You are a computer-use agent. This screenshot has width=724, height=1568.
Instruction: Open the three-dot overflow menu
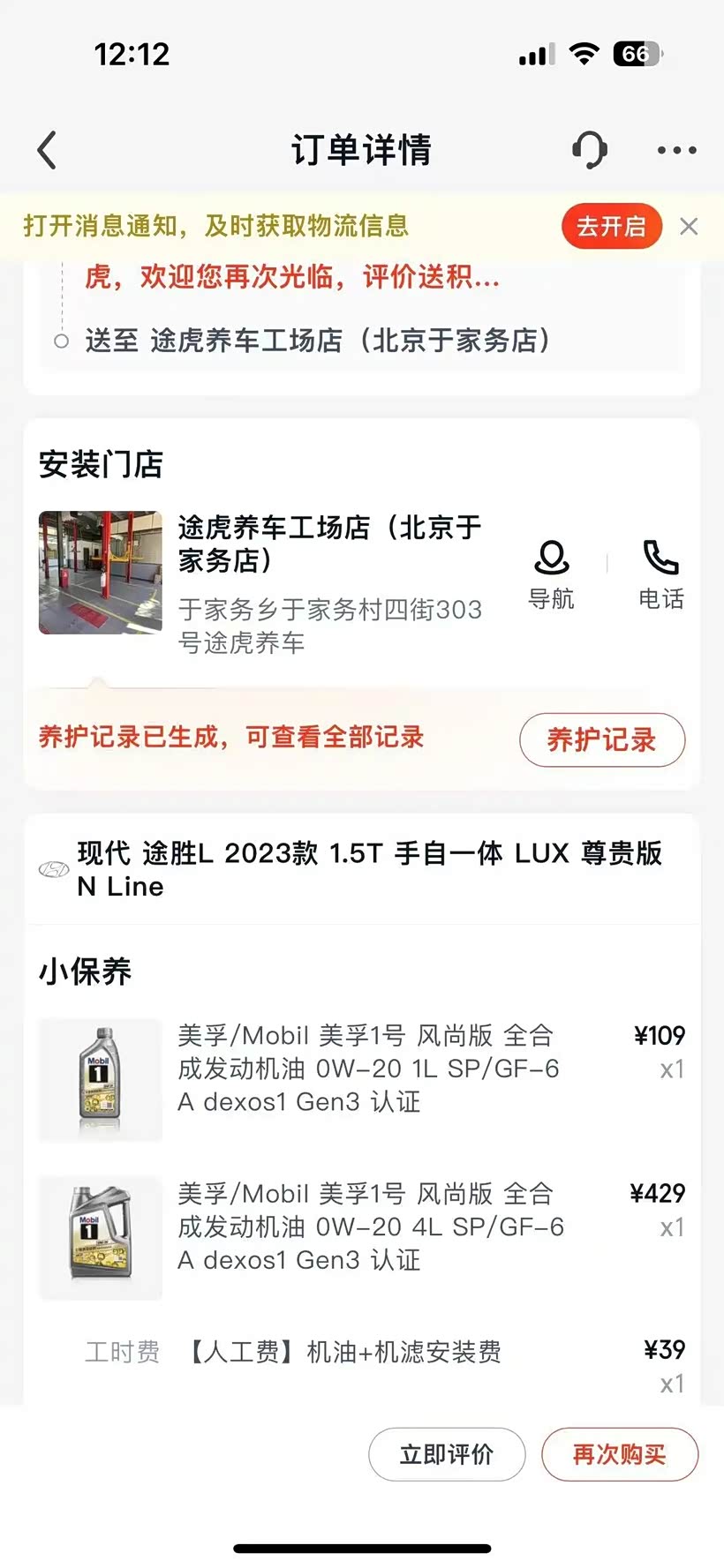point(676,150)
